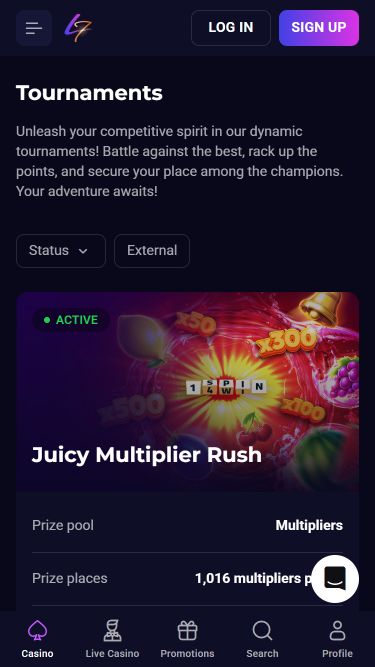Expand the Status filter dropdown

(x=61, y=251)
